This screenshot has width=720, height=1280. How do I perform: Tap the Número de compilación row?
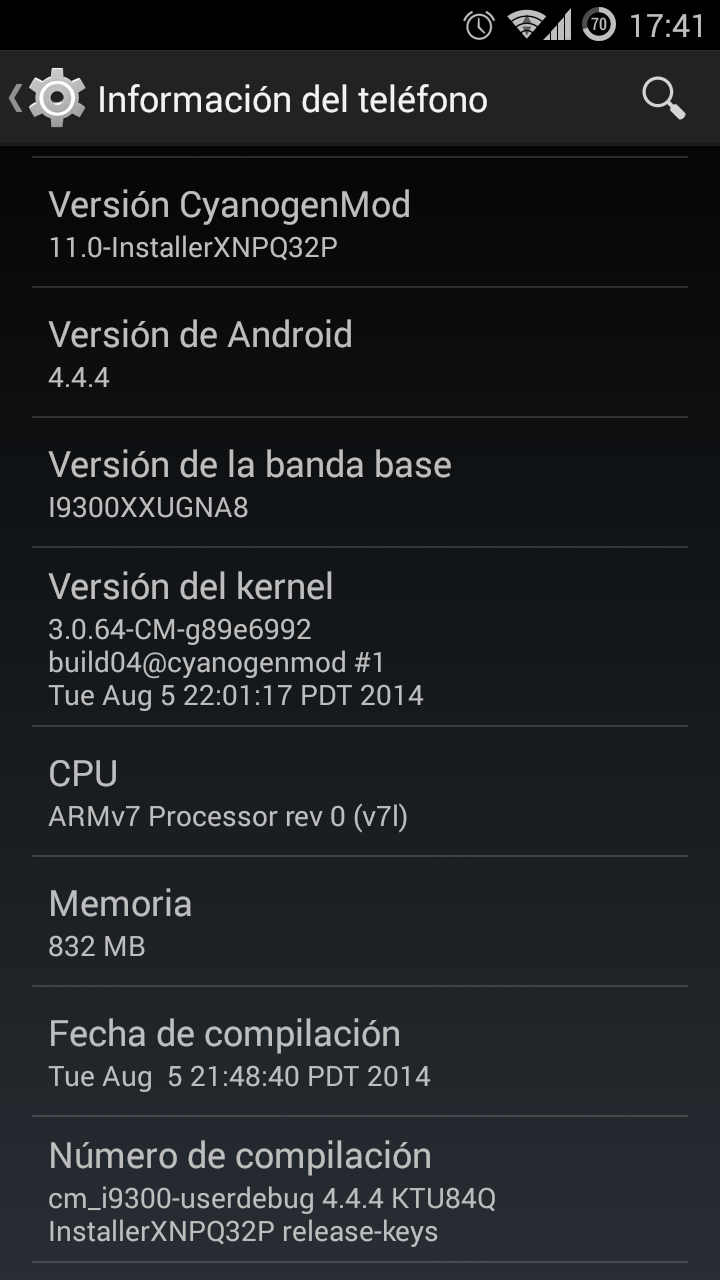pyautogui.click(x=360, y=1192)
